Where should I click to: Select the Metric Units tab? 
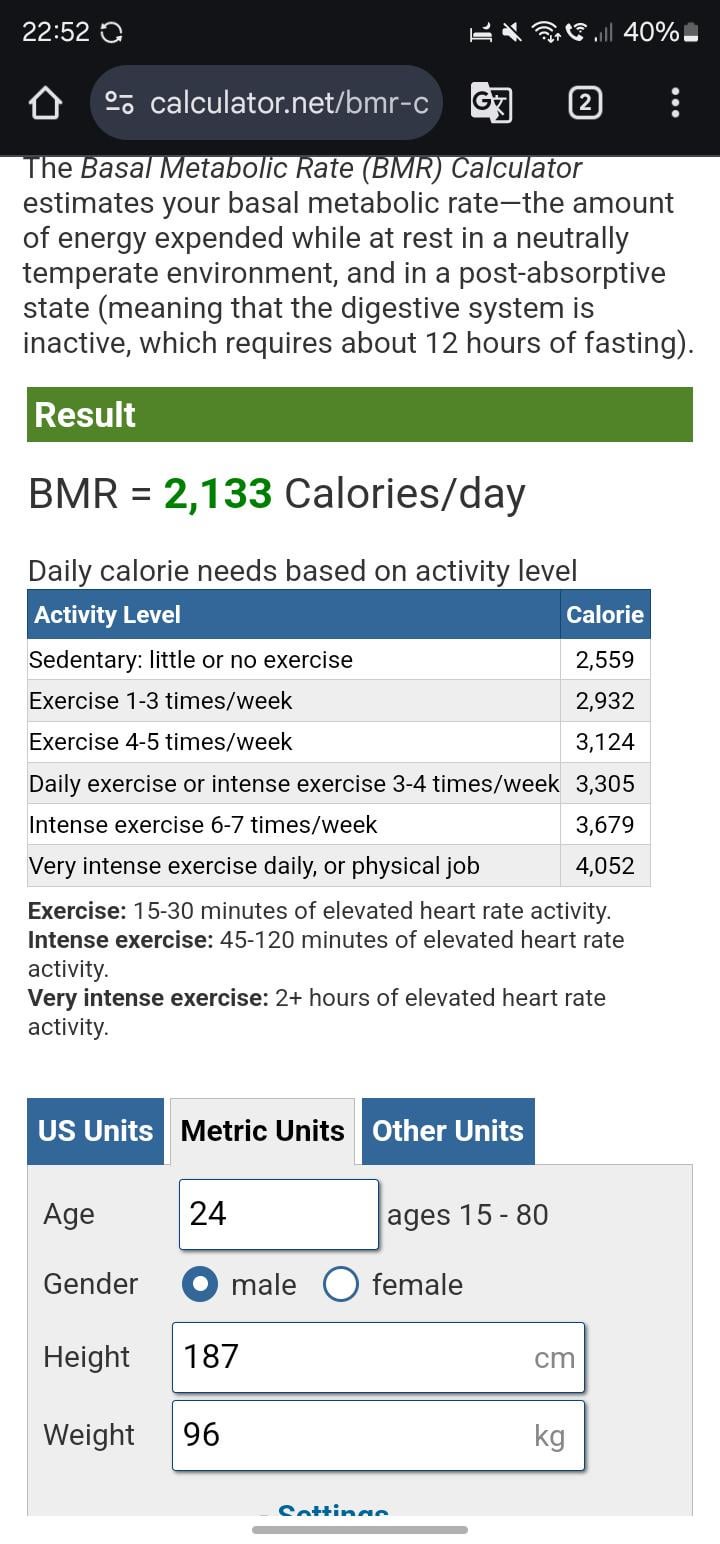(263, 1131)
